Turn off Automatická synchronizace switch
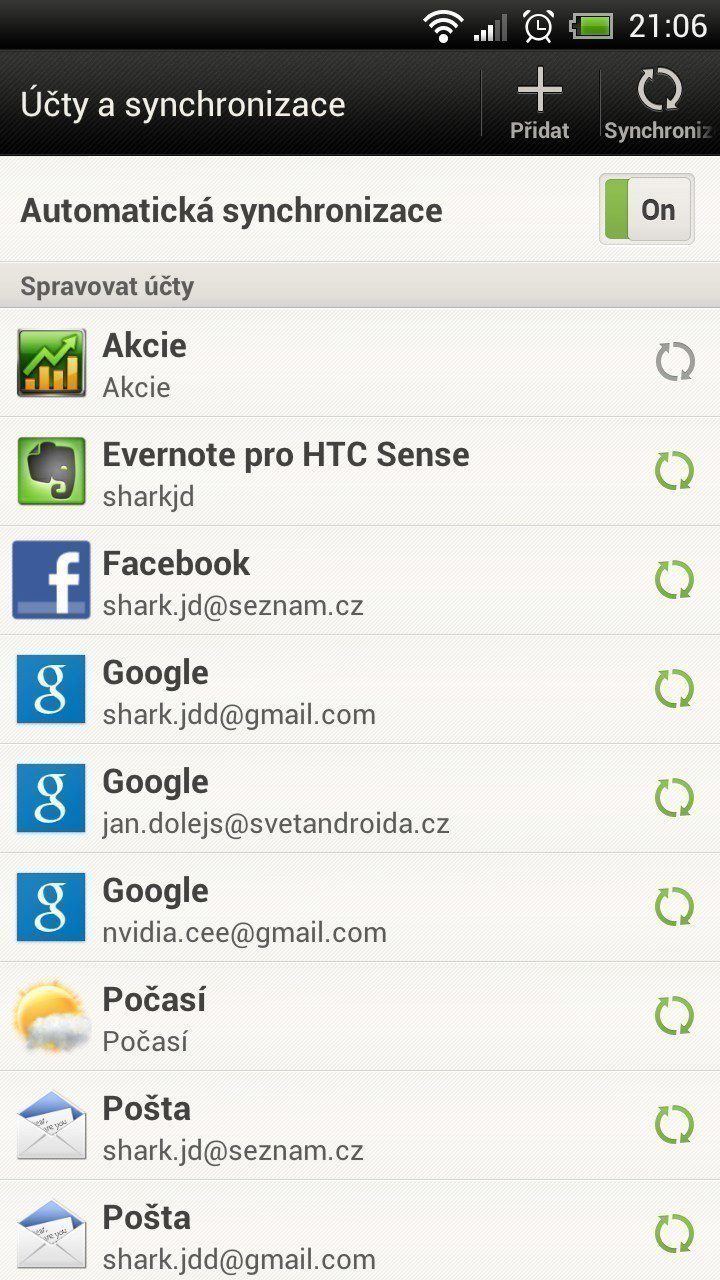The image size is (720, 1280). [x=647, y=210]
